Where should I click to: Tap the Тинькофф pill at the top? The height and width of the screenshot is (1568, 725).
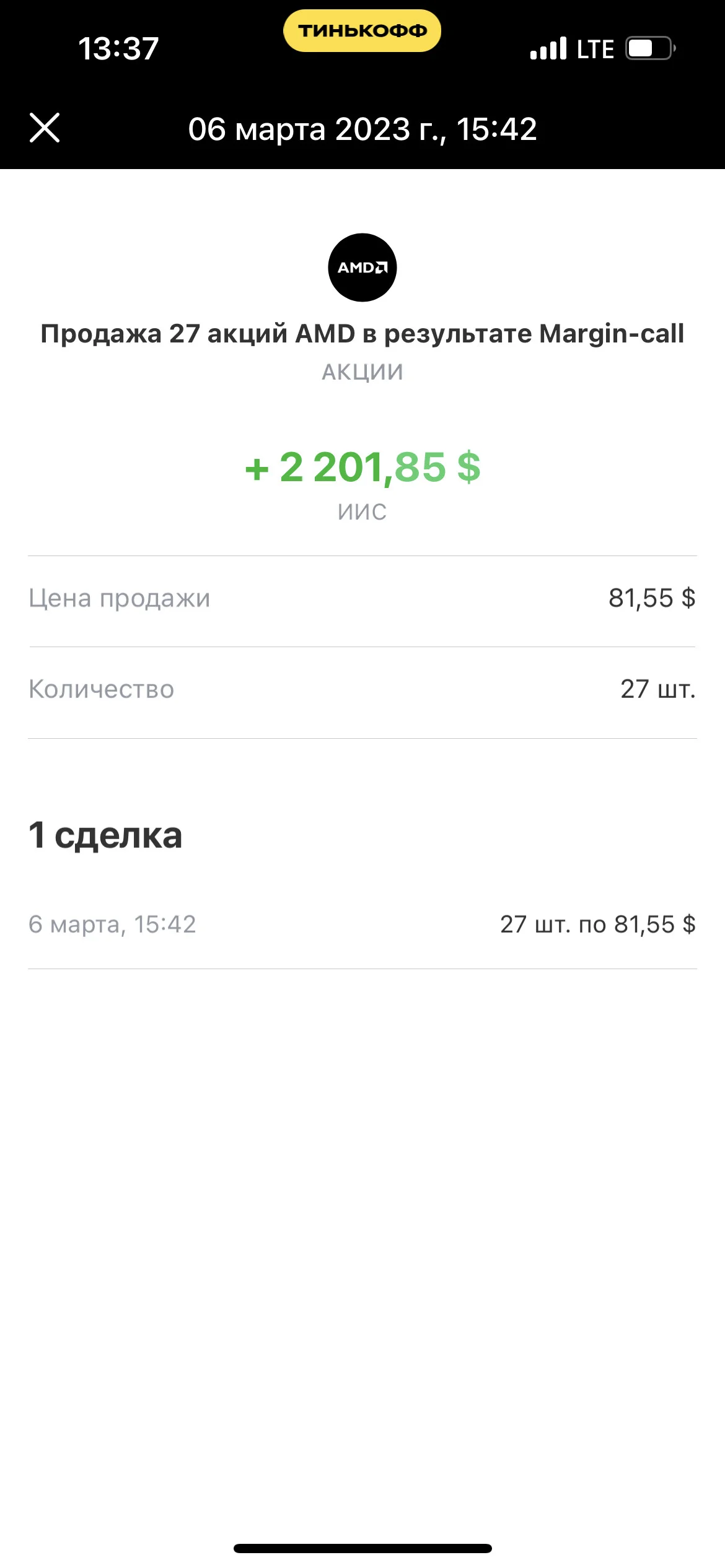(x=362, y=30)
